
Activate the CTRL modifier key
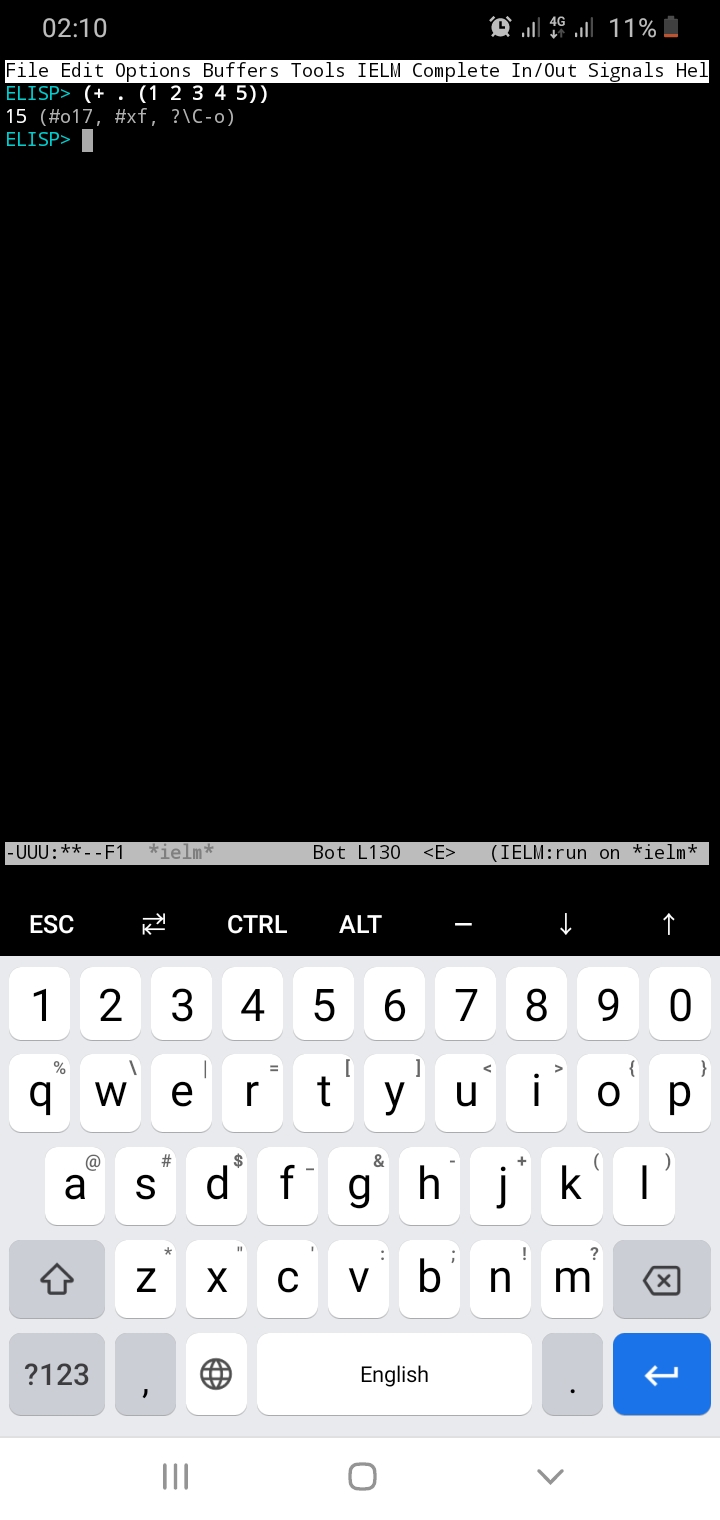pos(257,924)
